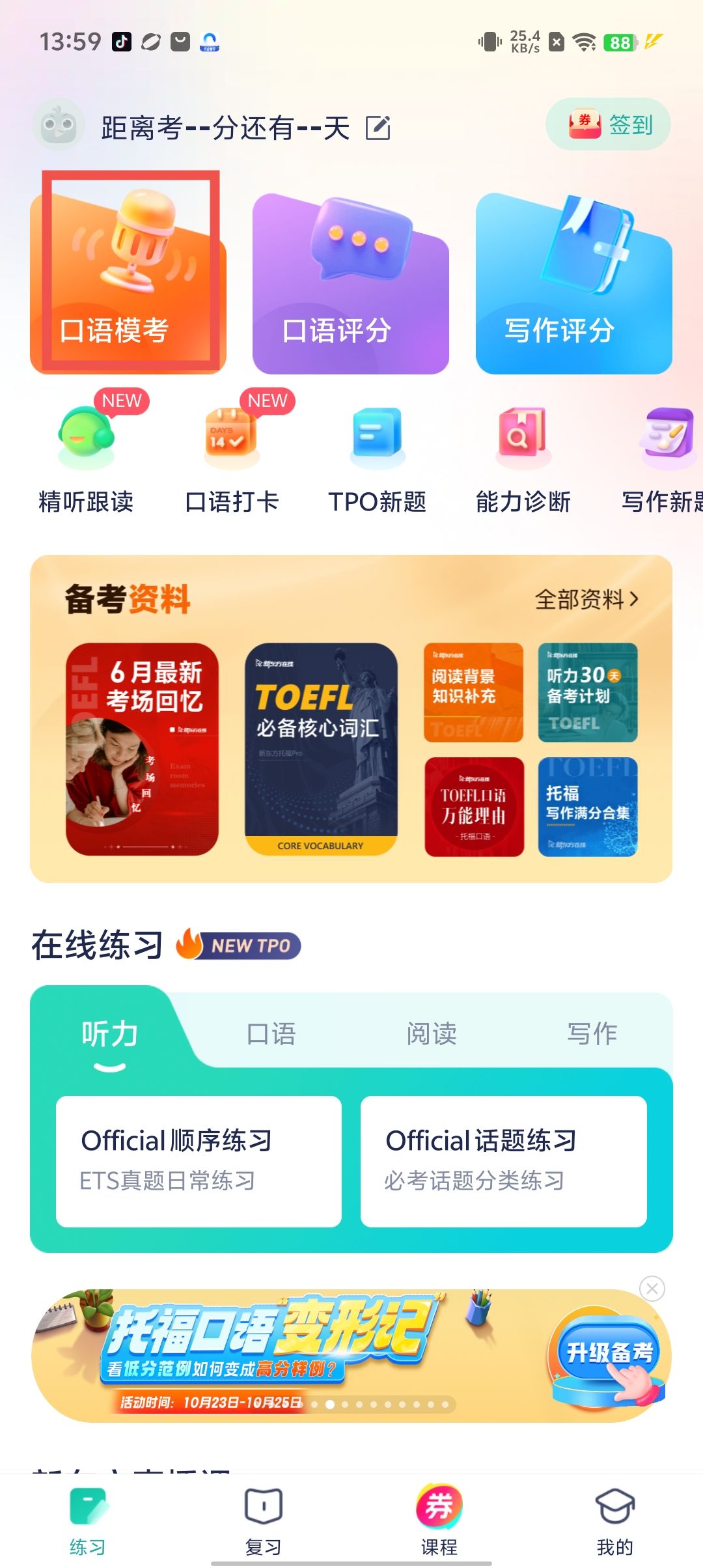The width and height of the screenshot is (703, 1568).
Task: Open 口语打卡 daily check-in
Action: pyautogui.click(x=232, y=455)
